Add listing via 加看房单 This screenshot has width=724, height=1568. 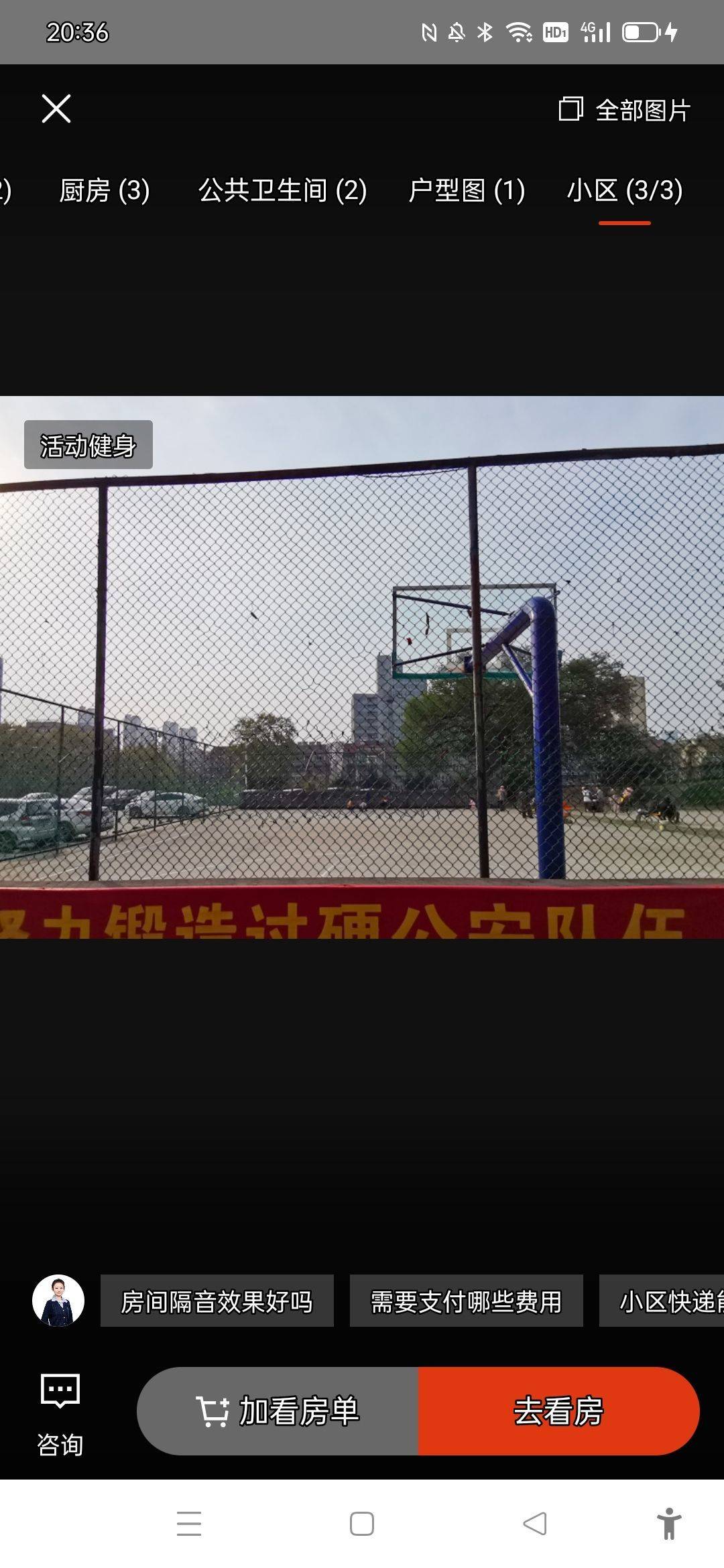[x=278, y=1411]
